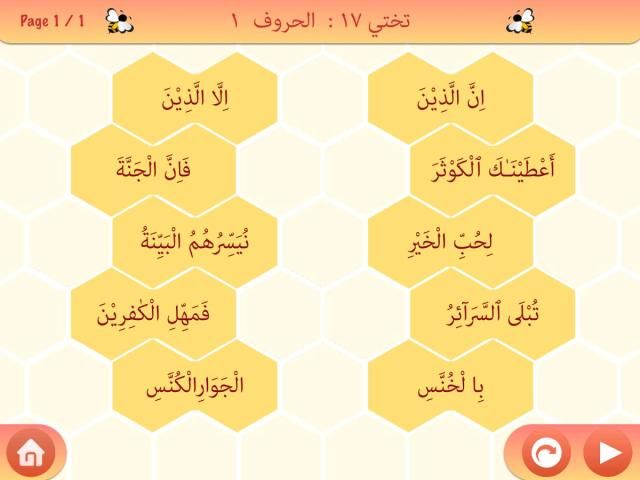The height and width of the screenshot is (480, 640).
Task: Tap the circular replay button
Action: pyautogui.click(x=547, y=455)
